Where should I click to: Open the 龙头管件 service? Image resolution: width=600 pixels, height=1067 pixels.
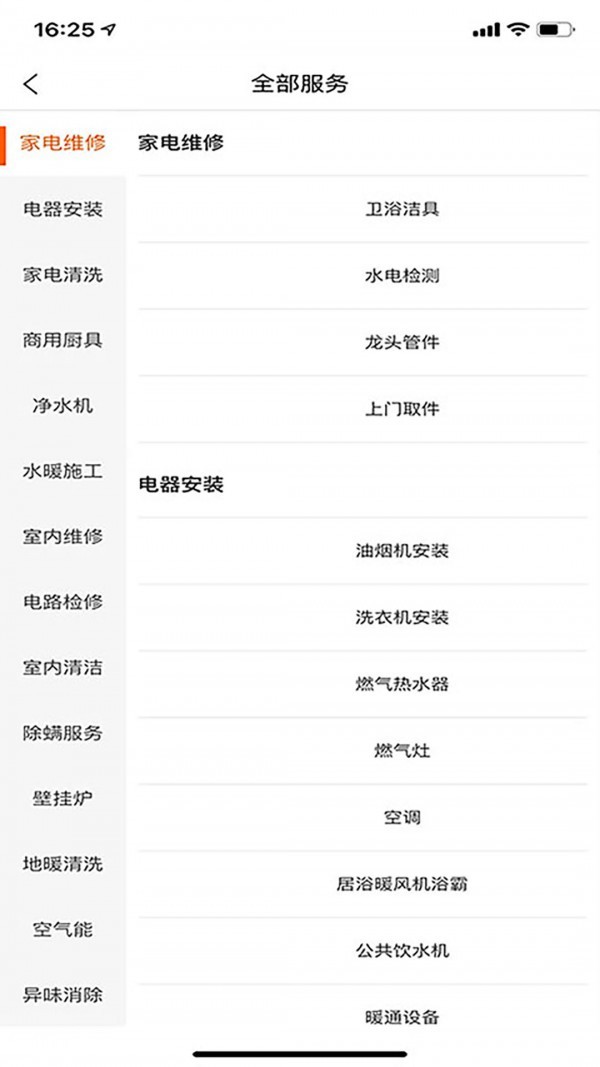click(363, 342)
